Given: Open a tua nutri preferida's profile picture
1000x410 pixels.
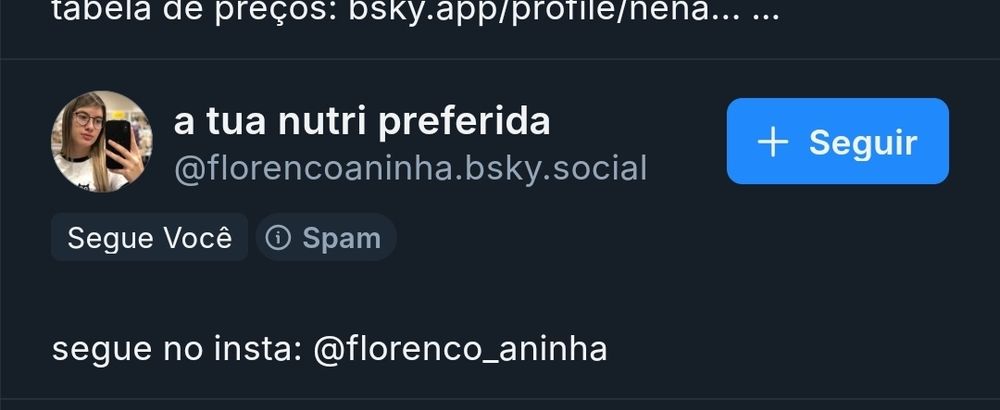Looking at the screenshot, I should [101, 141].
